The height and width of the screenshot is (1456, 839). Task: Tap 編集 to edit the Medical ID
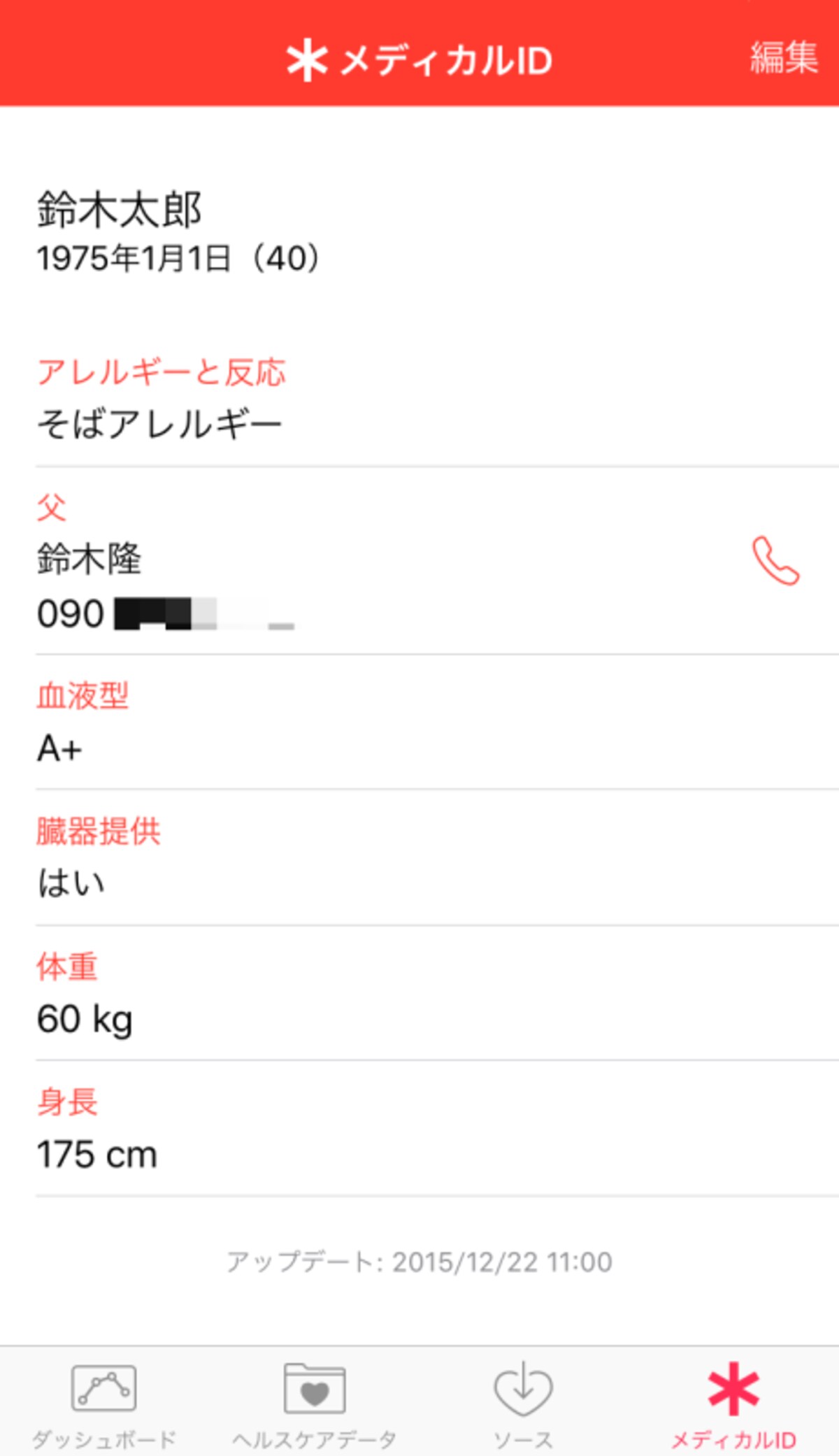(784, 57)
